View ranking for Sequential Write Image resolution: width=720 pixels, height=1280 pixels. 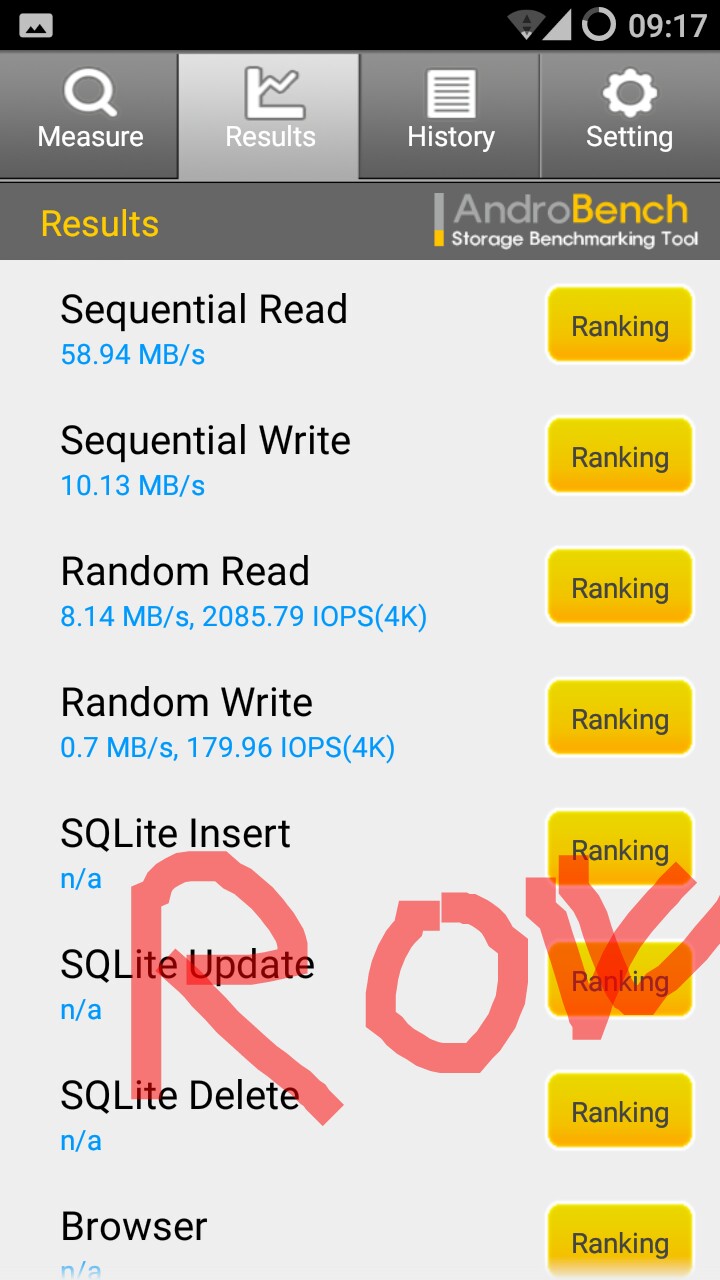pyautogui.click(x=620, y=456)
